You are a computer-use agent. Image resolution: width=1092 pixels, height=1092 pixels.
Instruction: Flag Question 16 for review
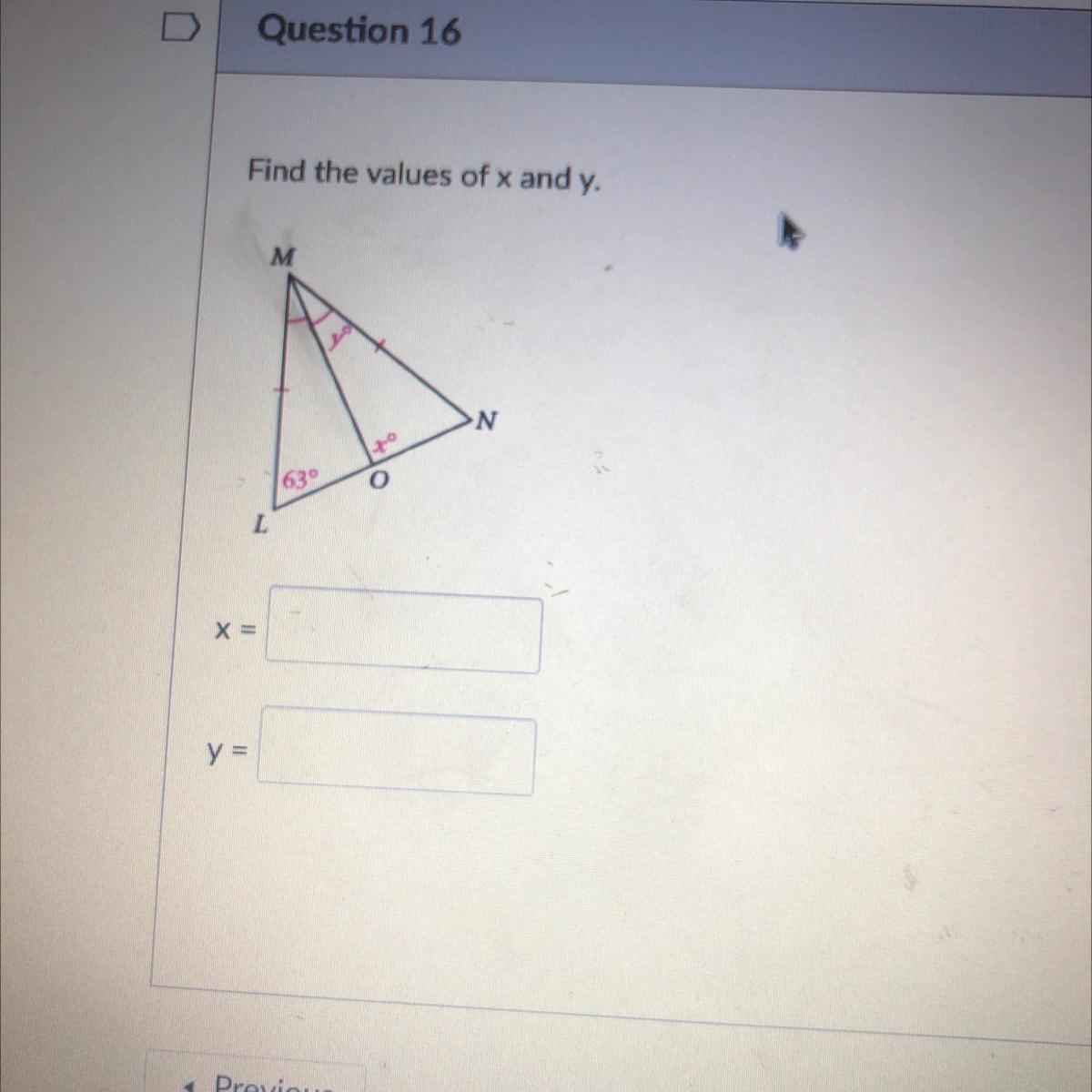[x=180, y=30]
